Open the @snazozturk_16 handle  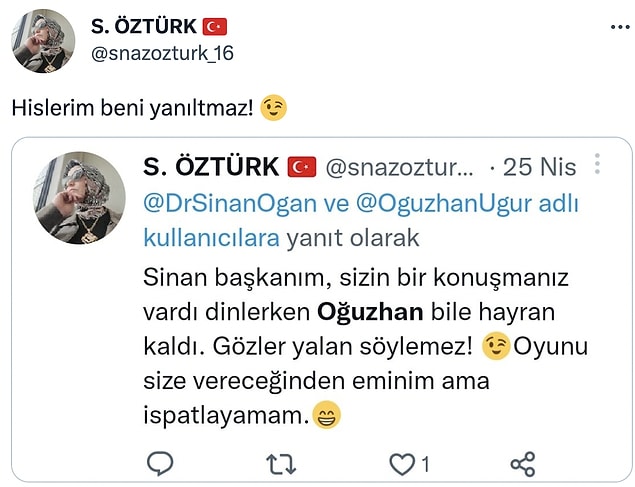pos(162,54)
